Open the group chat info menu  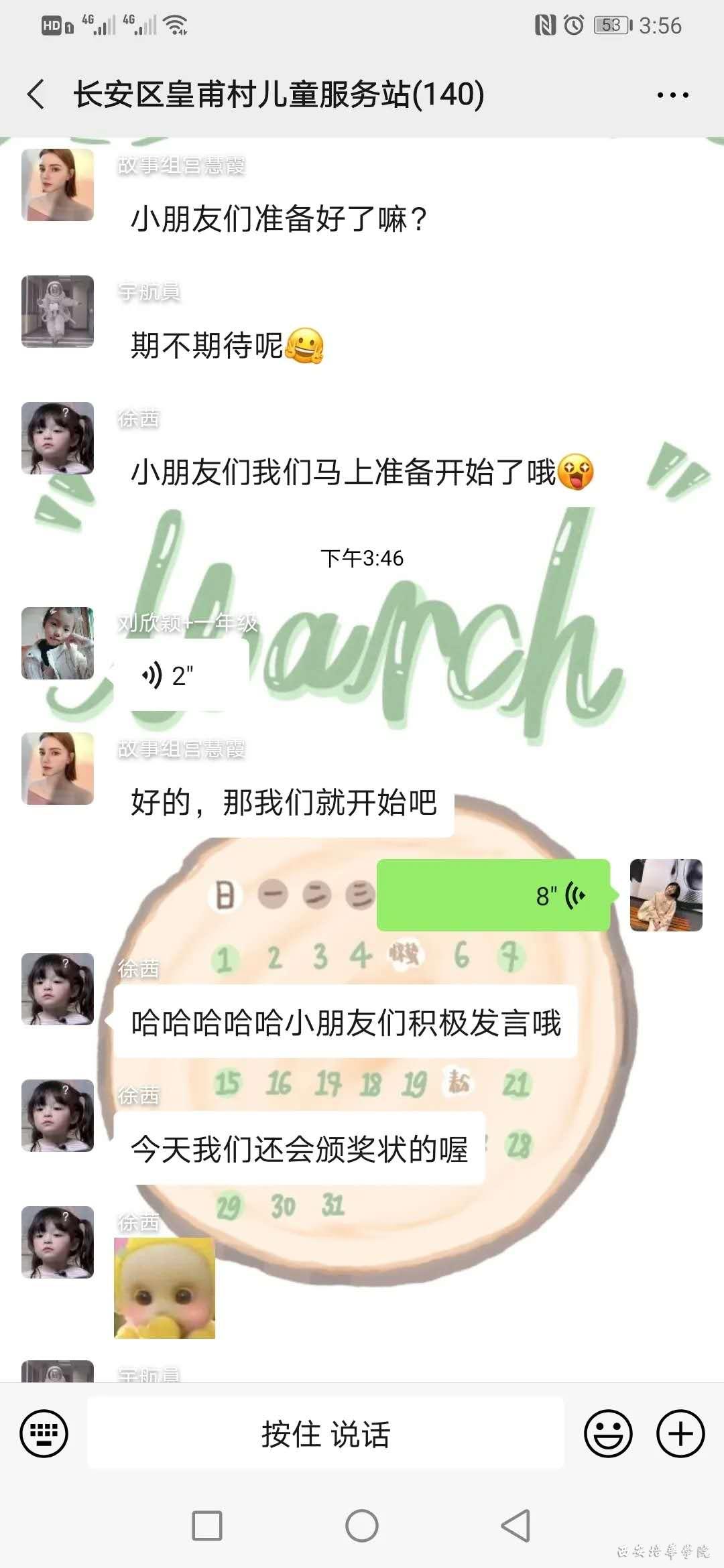(672, 95)
